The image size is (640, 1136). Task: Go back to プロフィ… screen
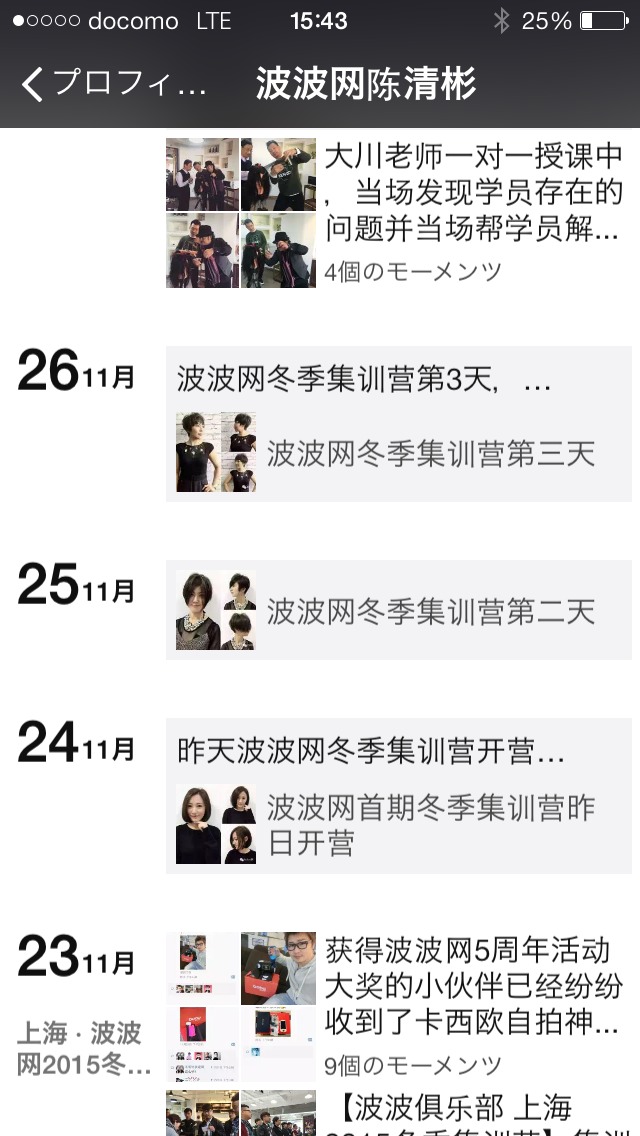pos(112,85)
